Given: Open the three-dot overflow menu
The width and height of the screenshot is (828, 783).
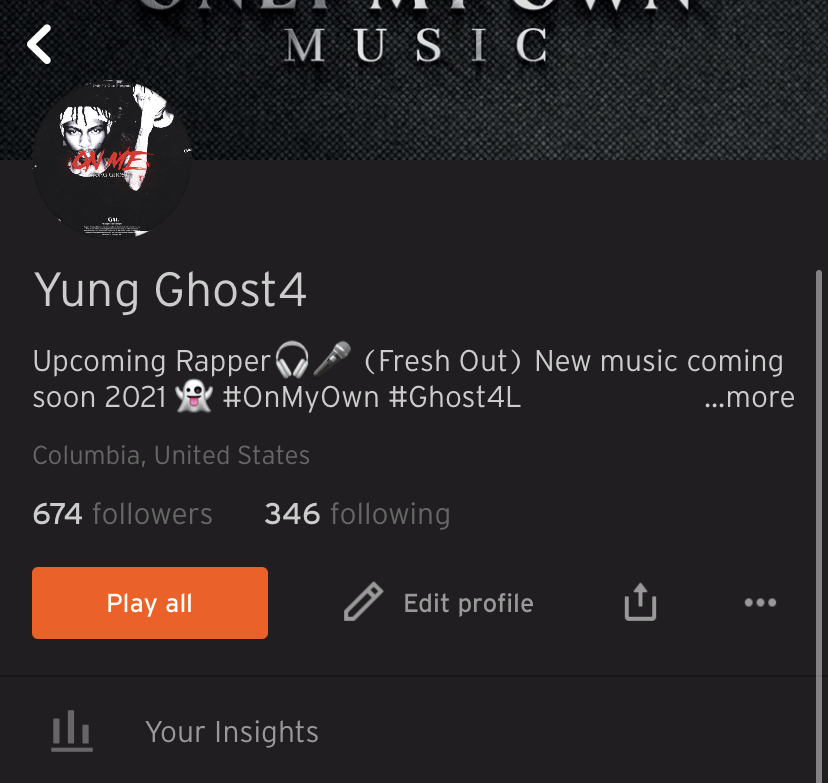Looking at the screenshot, I should [x=760, y=603].
